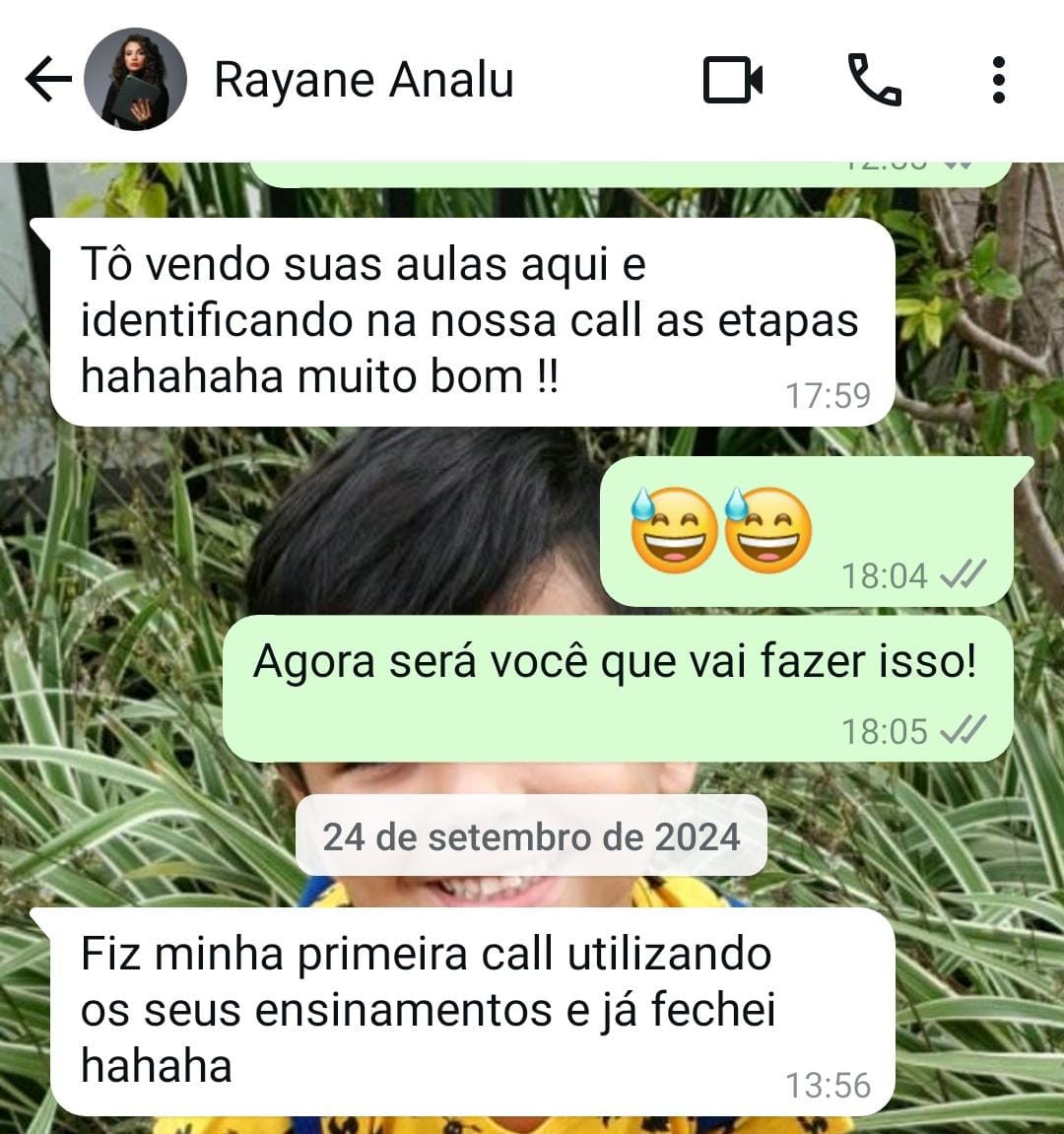Go back to the chat list

pyautogui.click(x=46, y=80)
